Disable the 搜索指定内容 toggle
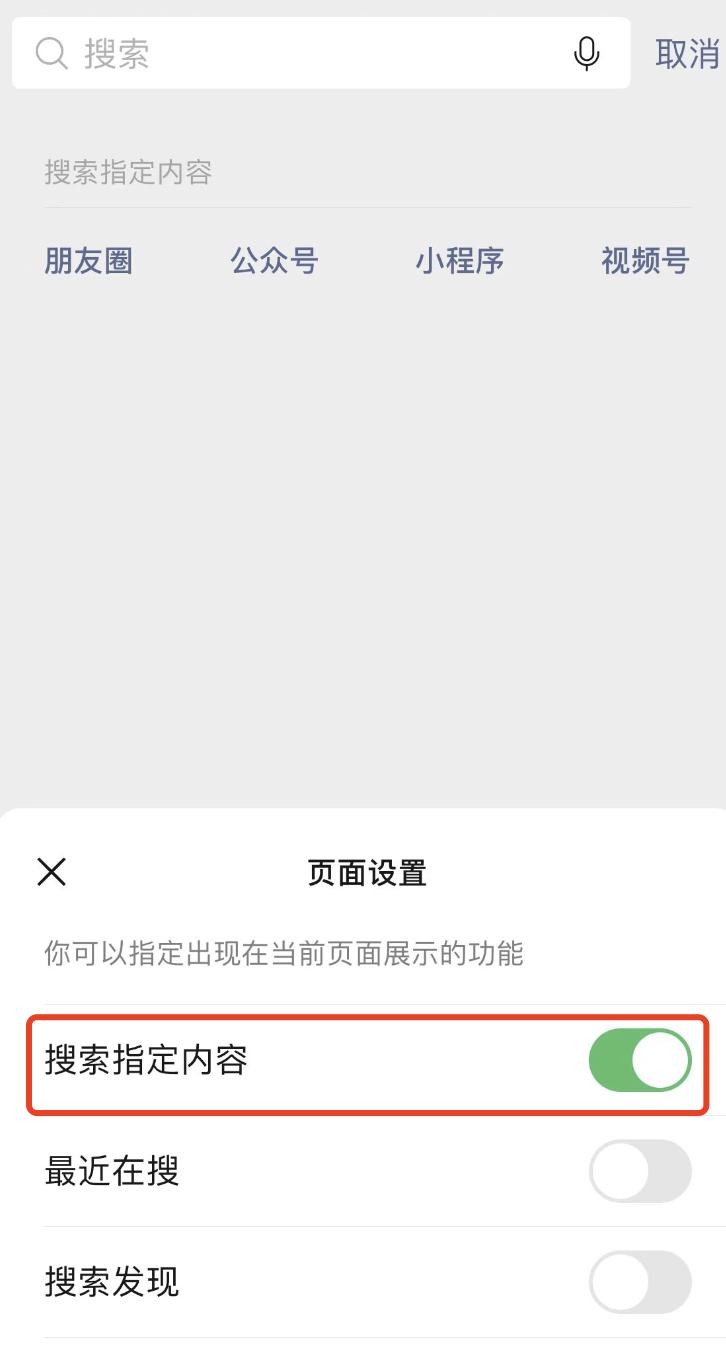The height and width of the screenshot is (1348, 726). click(640, 1061)
